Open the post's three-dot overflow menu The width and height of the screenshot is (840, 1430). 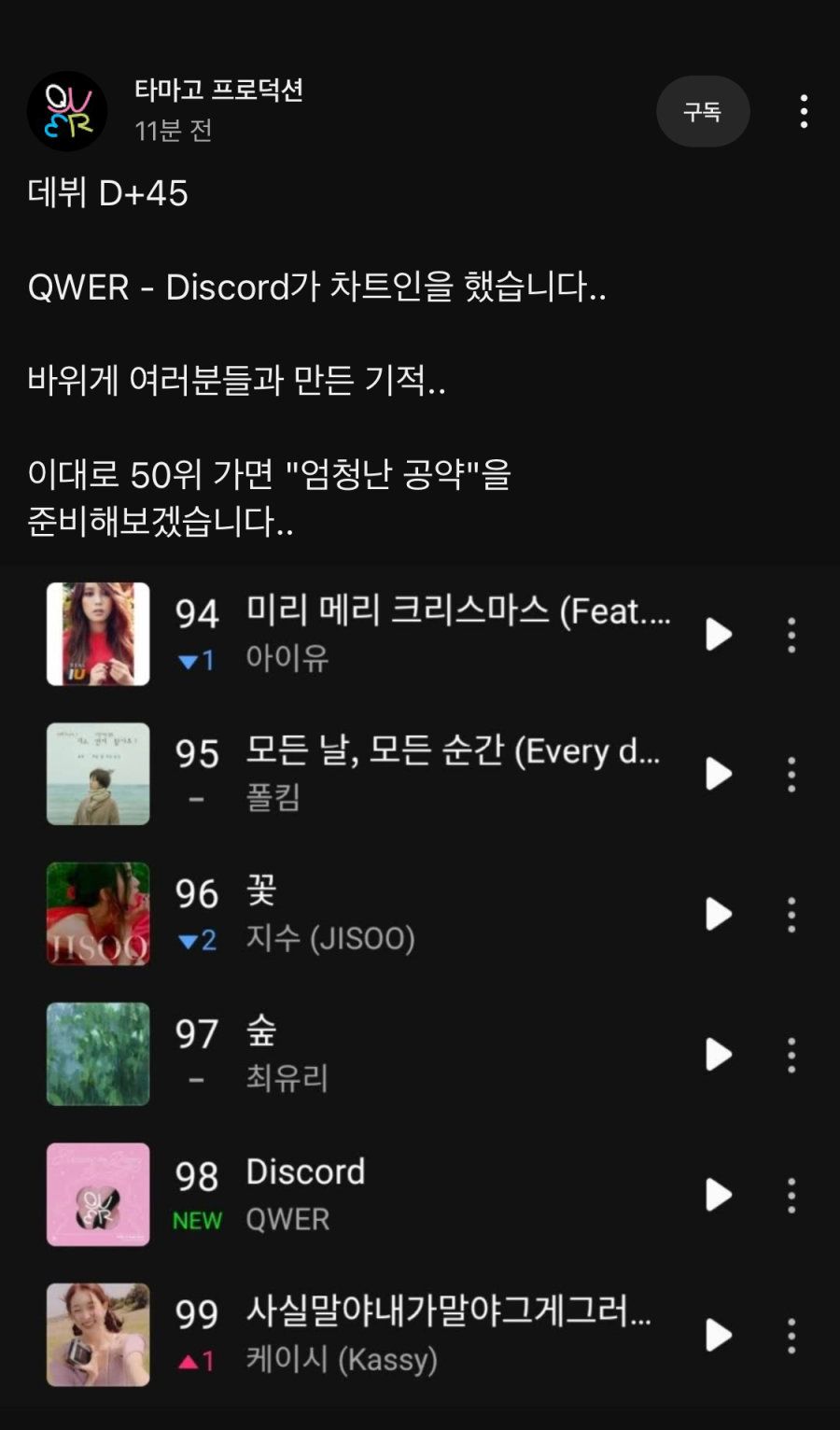pyautogui.click(x=805, y=111)
